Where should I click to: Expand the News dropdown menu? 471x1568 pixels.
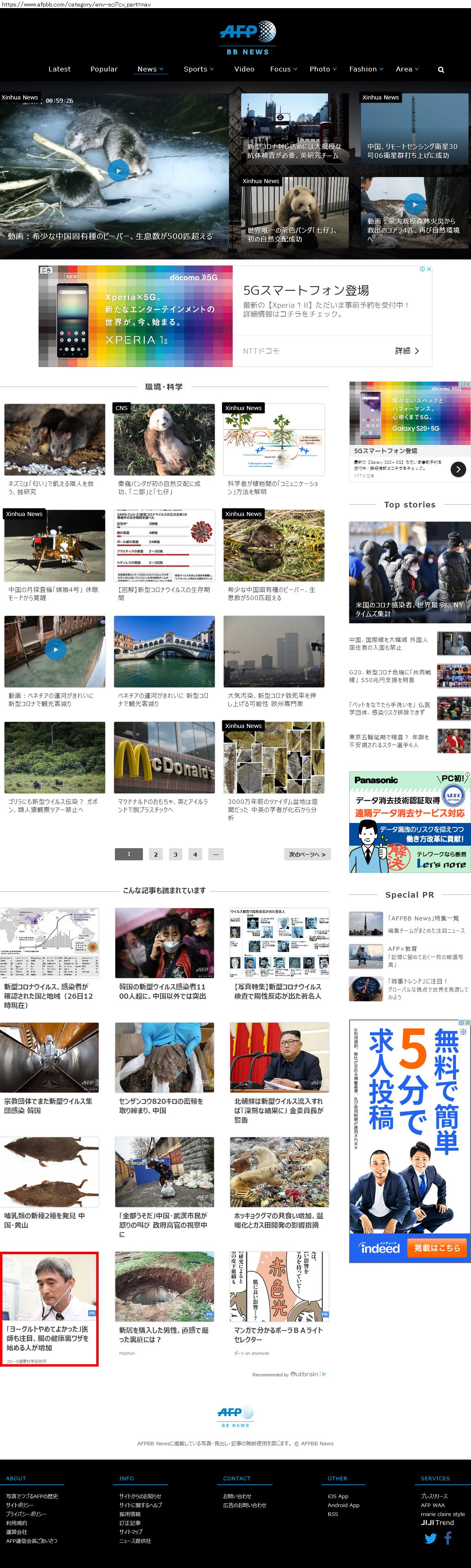click(150, 69)
